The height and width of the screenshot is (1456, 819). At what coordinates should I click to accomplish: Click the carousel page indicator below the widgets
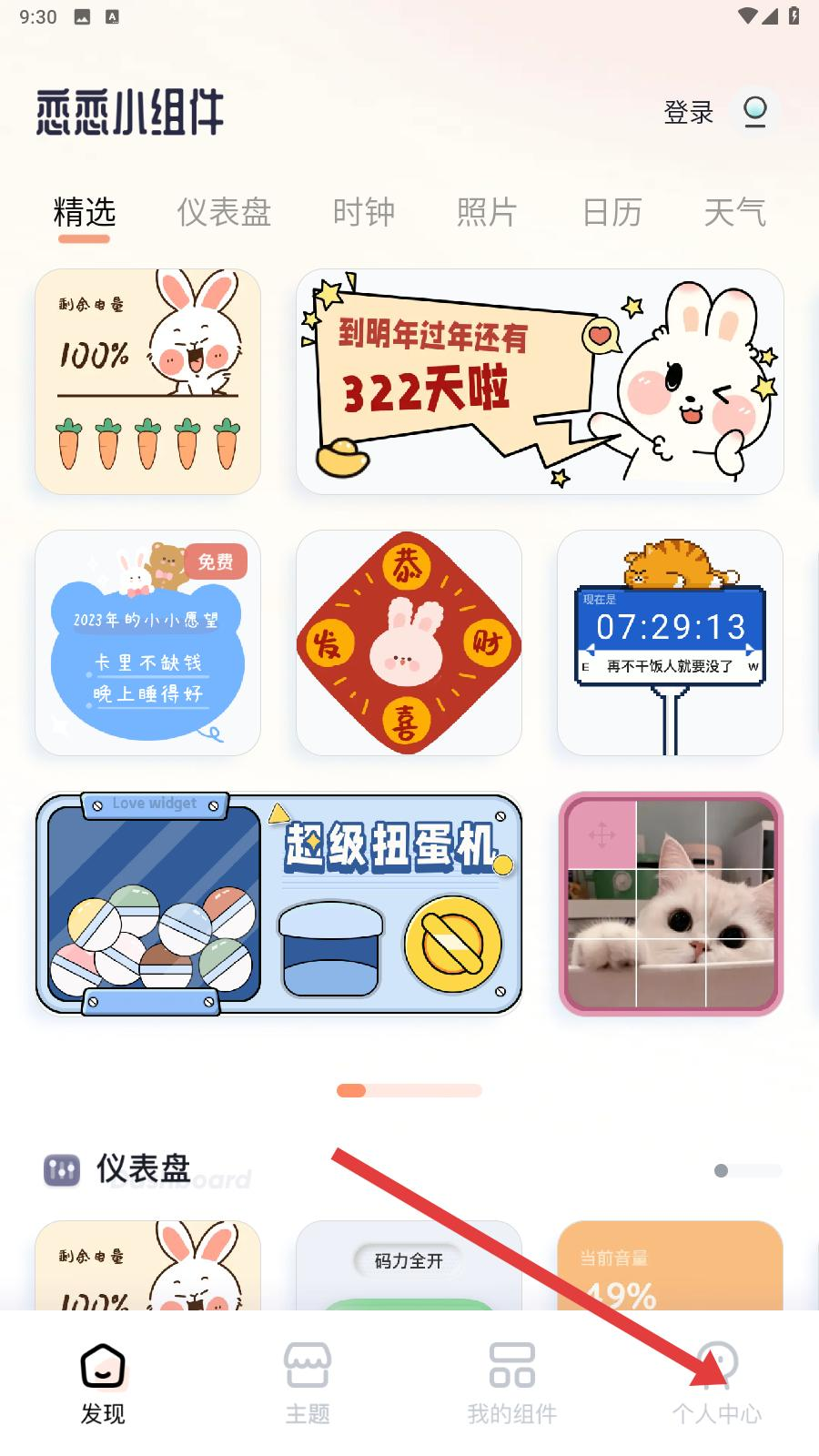coord(409,1089)
